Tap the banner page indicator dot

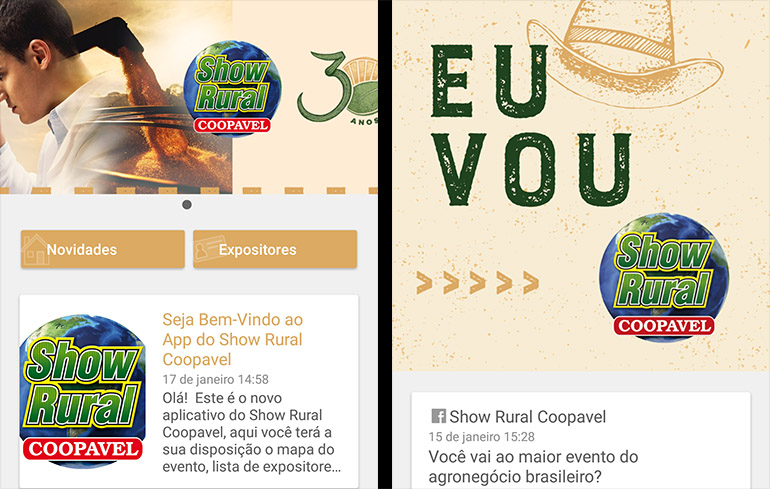pos(187,205)
